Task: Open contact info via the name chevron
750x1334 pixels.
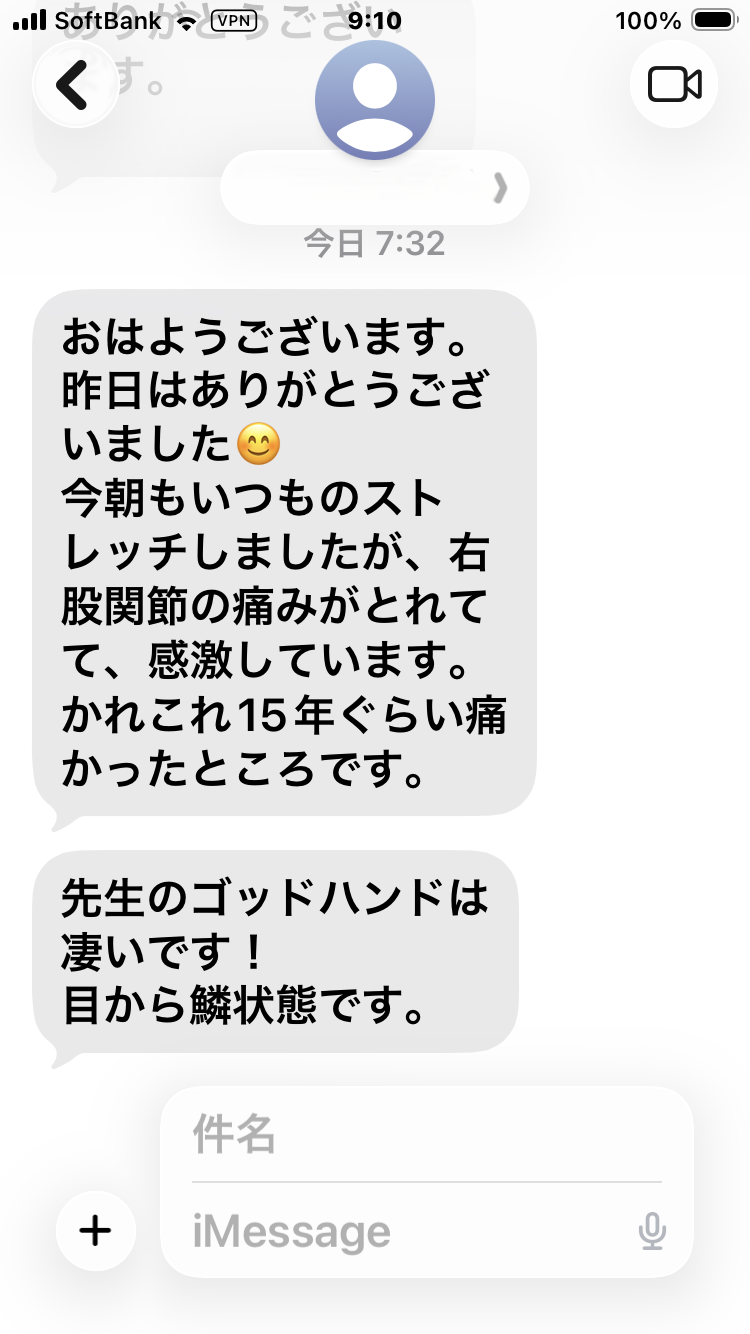Action: pyautogui.click(x=500, y=187)
